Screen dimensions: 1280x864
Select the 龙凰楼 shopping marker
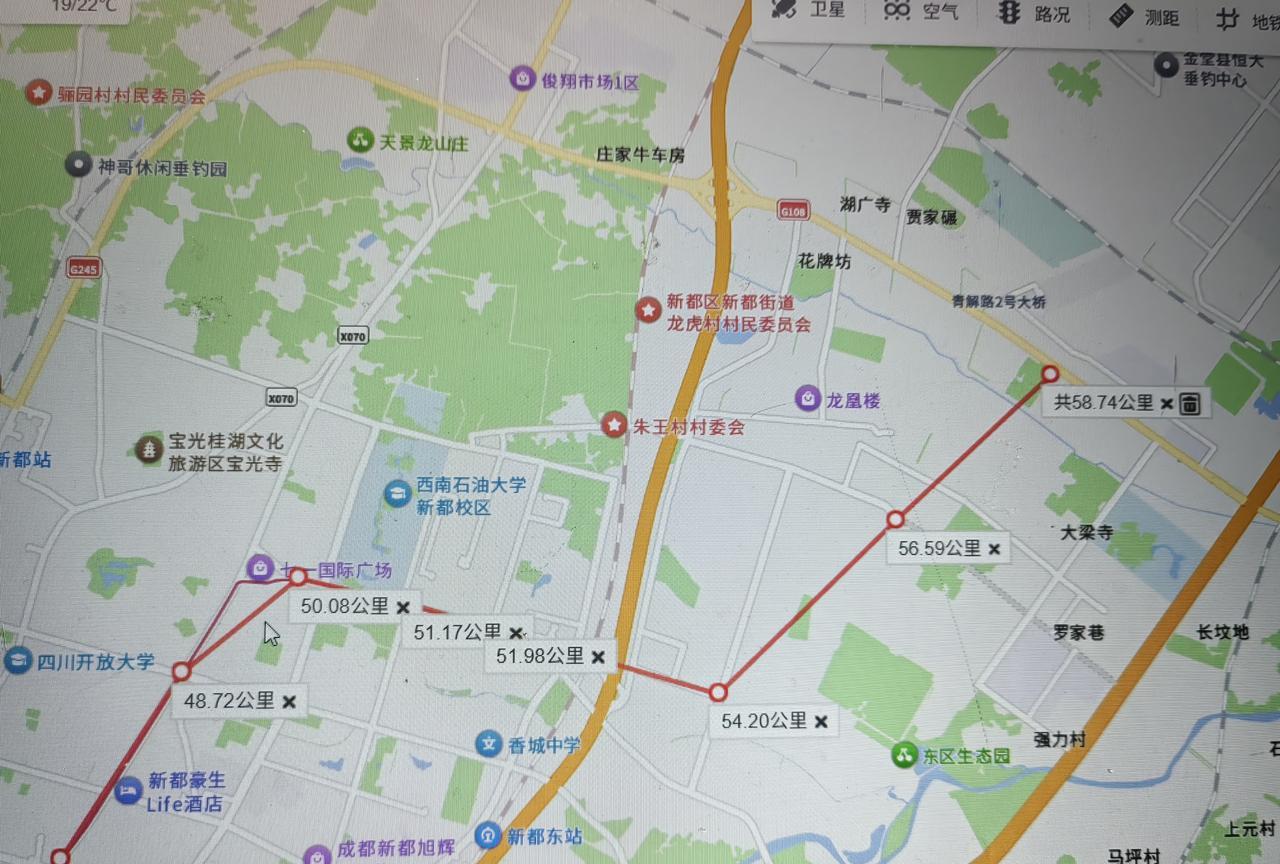click(808, 399)
